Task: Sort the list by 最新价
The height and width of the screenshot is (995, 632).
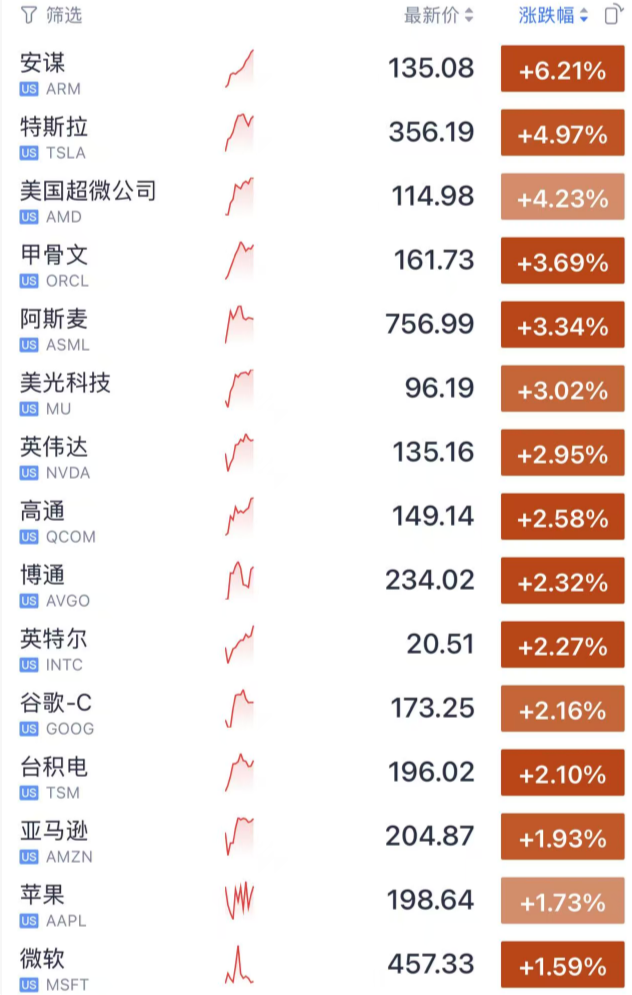Action: (x=438, y=16)
